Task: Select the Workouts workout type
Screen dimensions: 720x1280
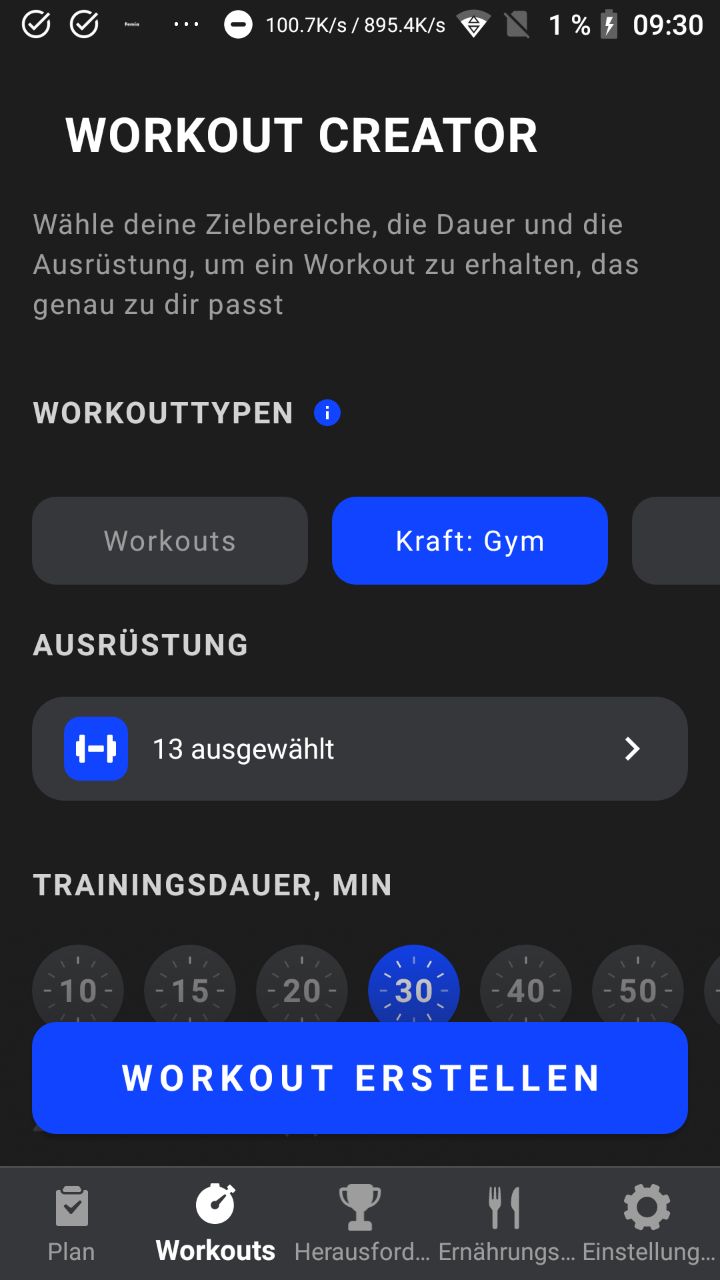Action: click(170, 541)
